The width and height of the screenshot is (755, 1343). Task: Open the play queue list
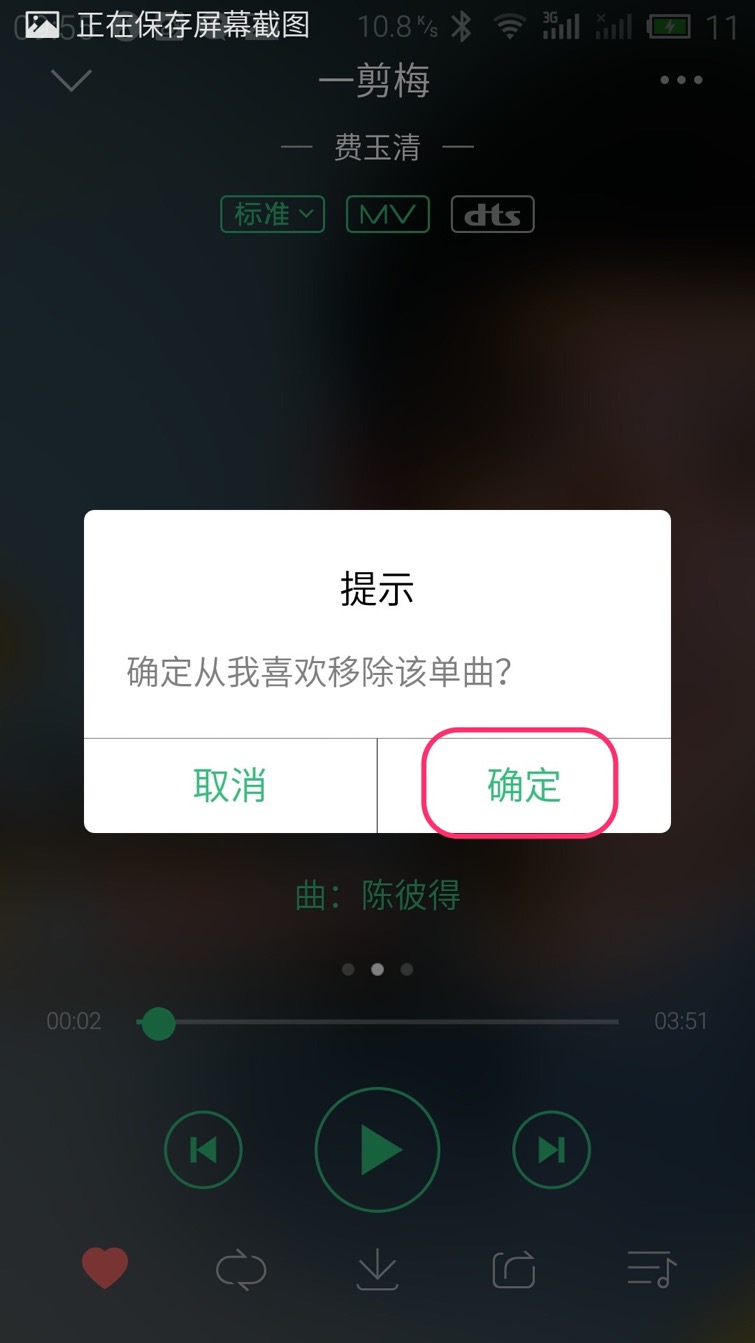click(651, 1270)
